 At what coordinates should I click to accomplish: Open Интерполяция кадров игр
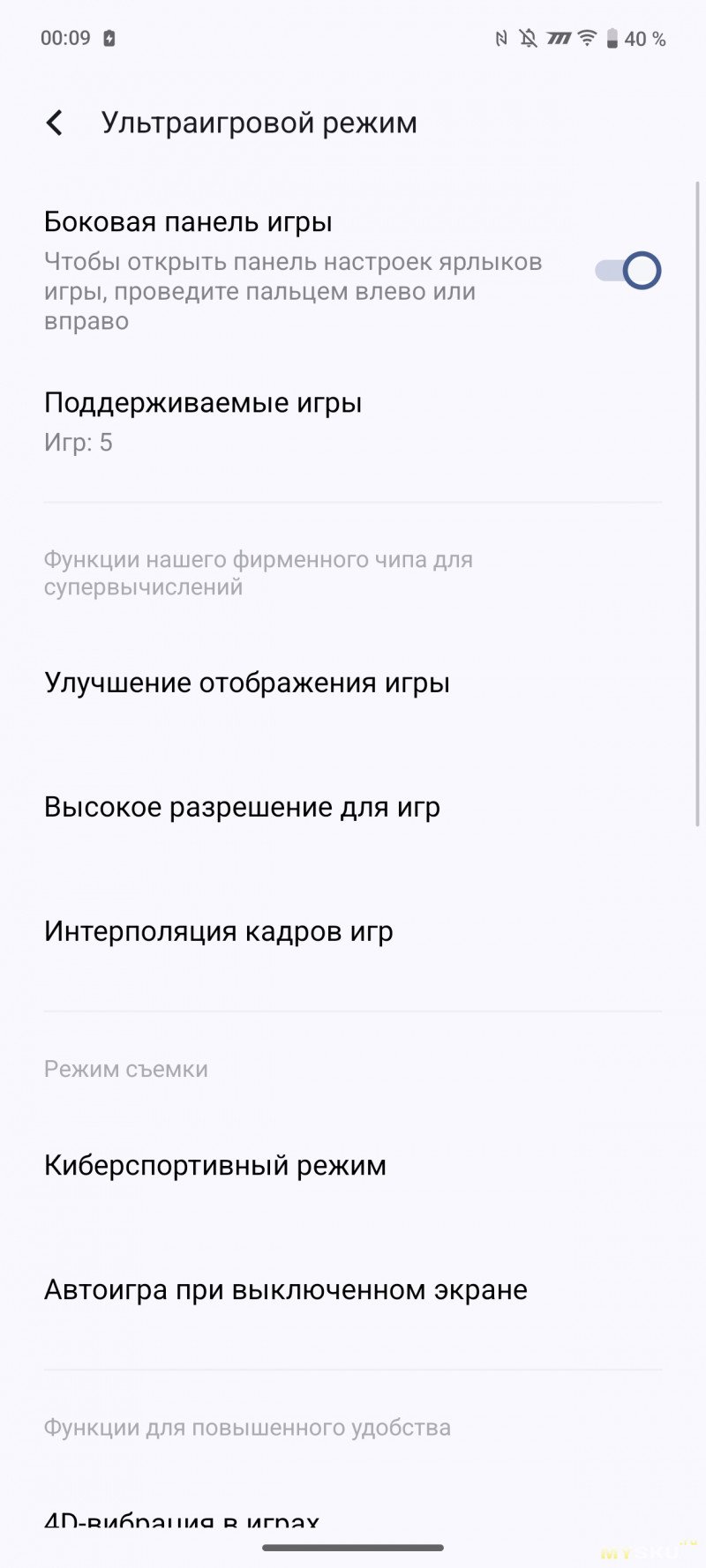click(353, 931)
